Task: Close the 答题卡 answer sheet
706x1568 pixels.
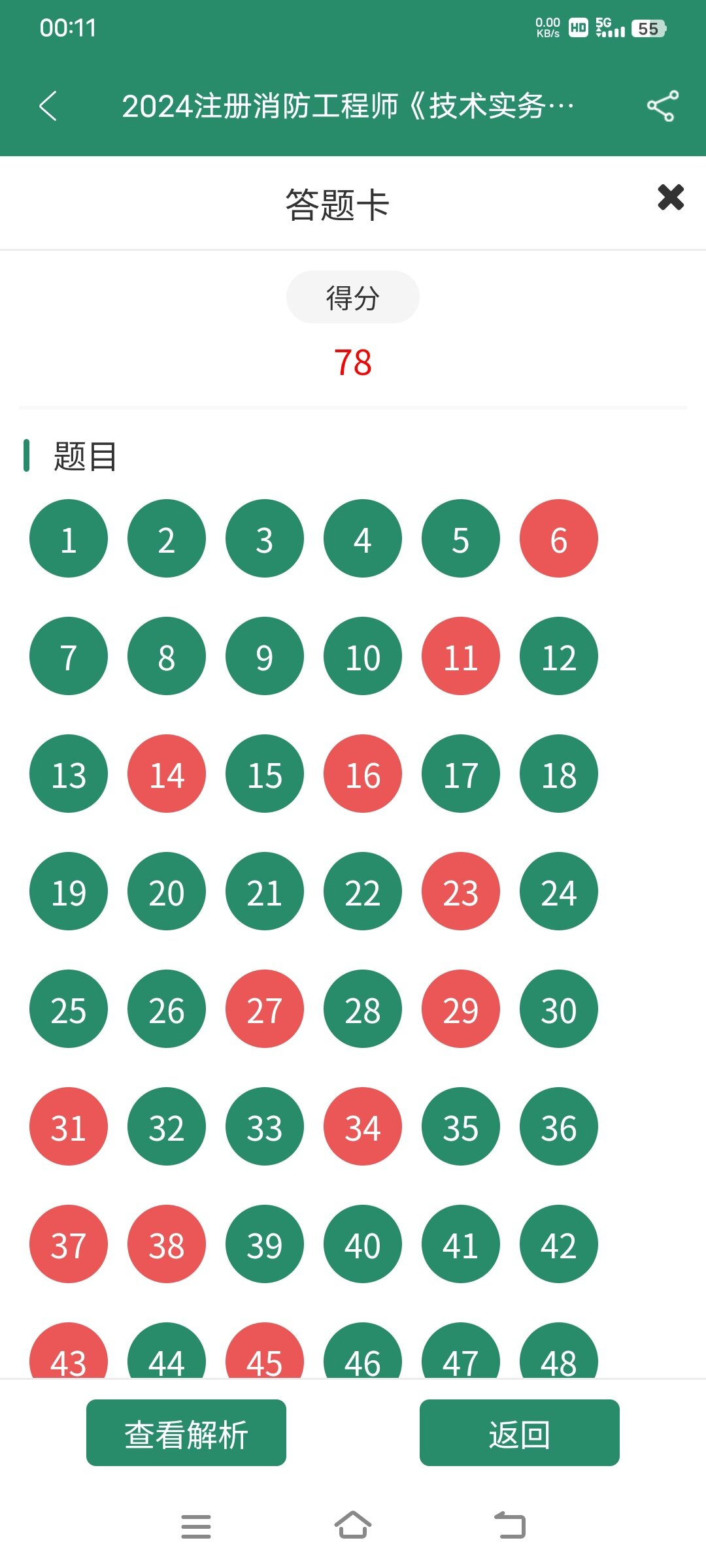Action: (671, 197)
